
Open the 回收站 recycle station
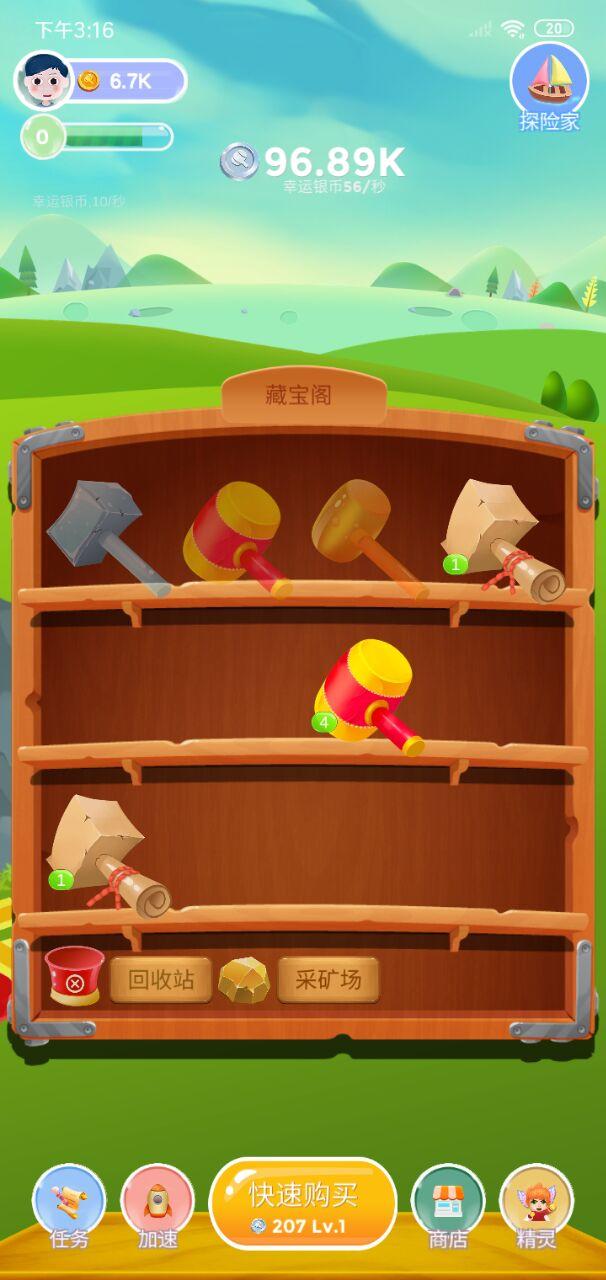160,979
